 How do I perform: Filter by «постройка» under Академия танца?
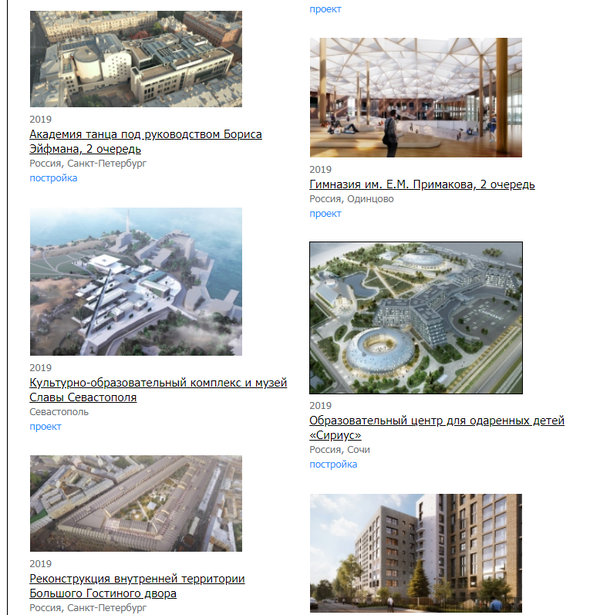53,178
